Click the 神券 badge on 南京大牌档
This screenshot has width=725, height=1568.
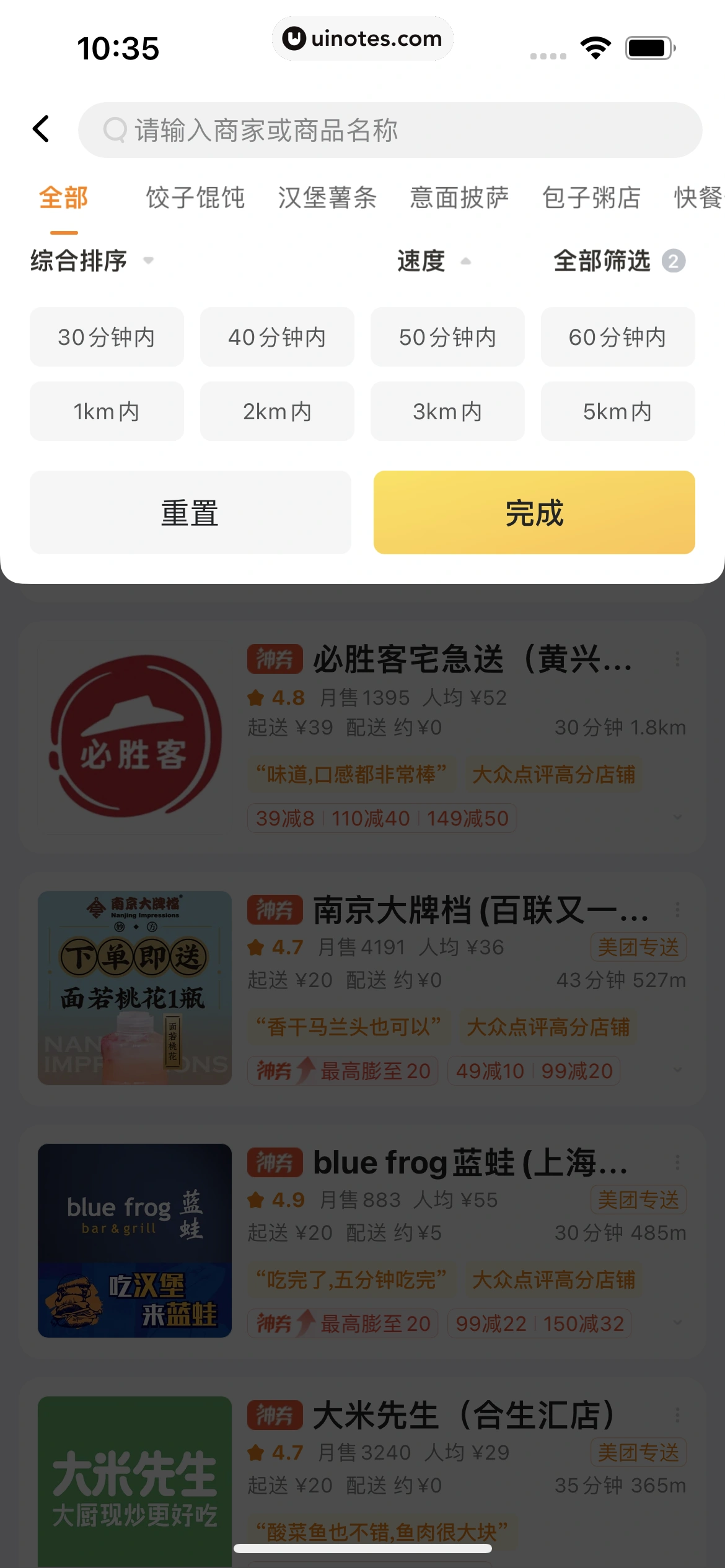click(275, 910)
